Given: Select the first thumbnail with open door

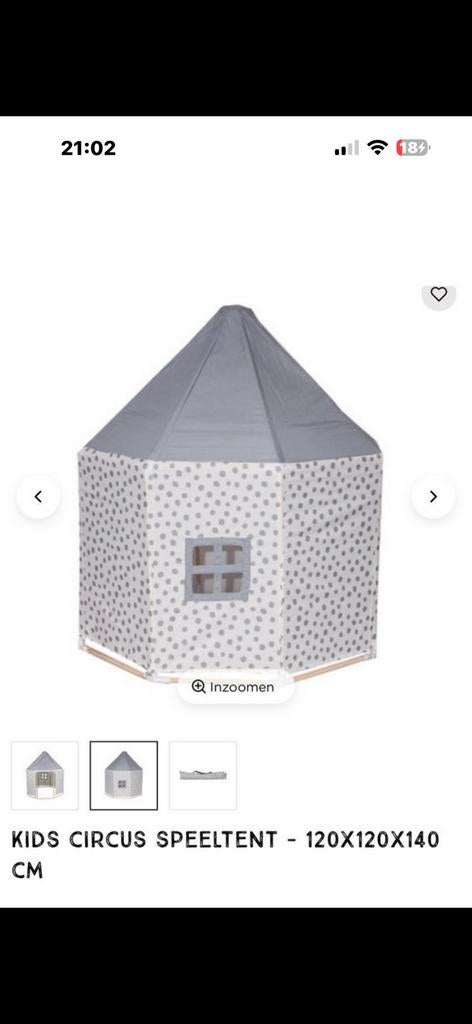Looking at the screenshot, I should click(x=45, y=775).
